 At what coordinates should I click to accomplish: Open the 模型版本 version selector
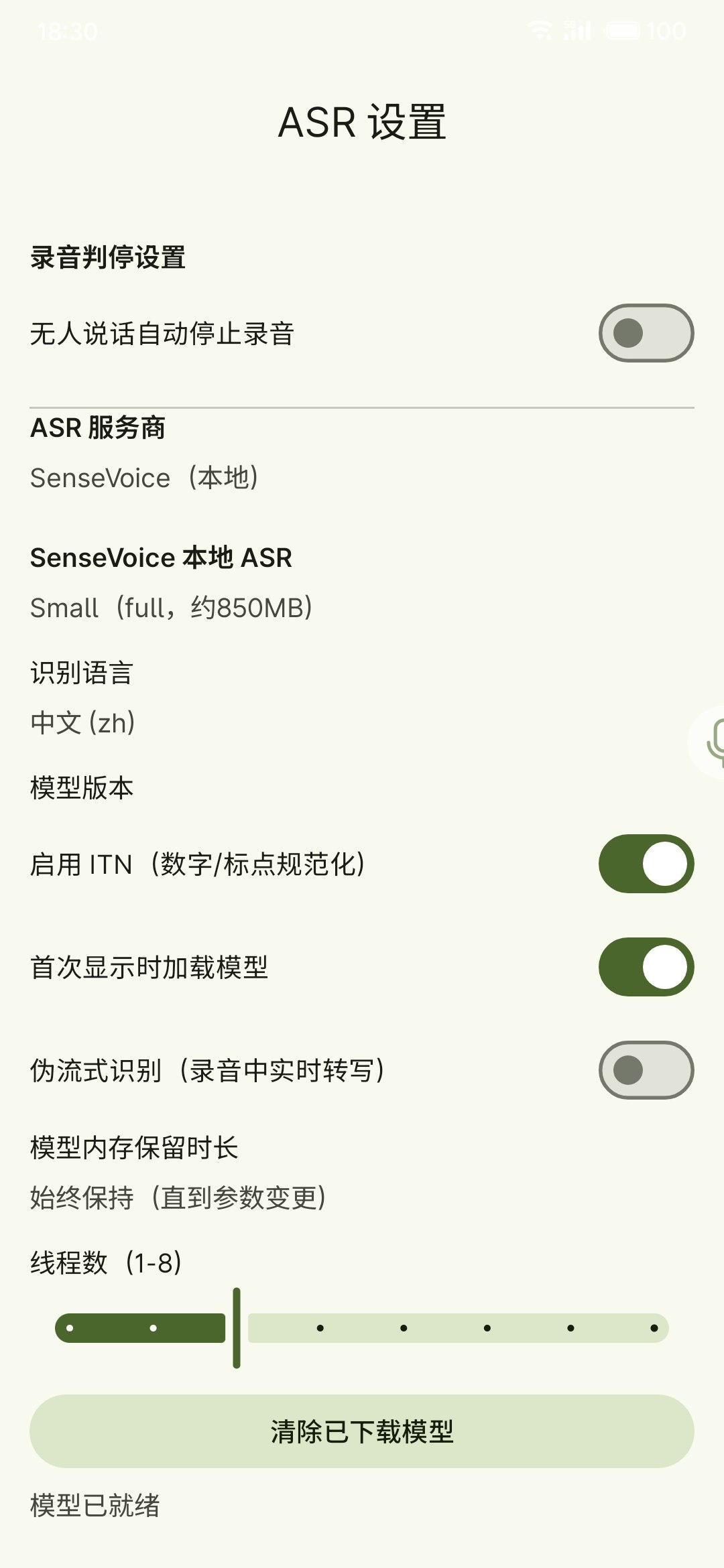[x=80, y=788]
